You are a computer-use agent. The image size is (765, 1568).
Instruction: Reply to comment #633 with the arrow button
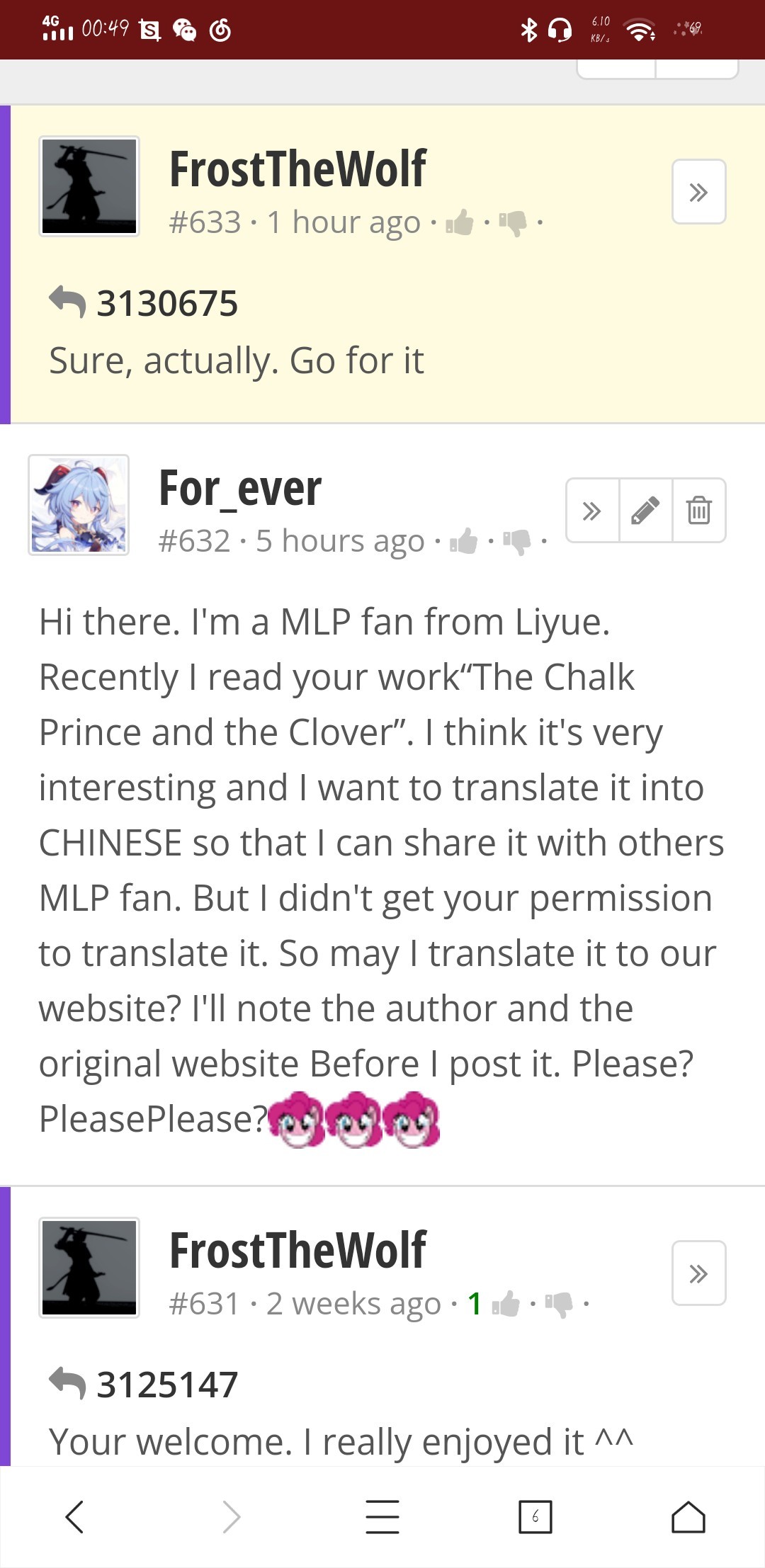coord(698,192)
